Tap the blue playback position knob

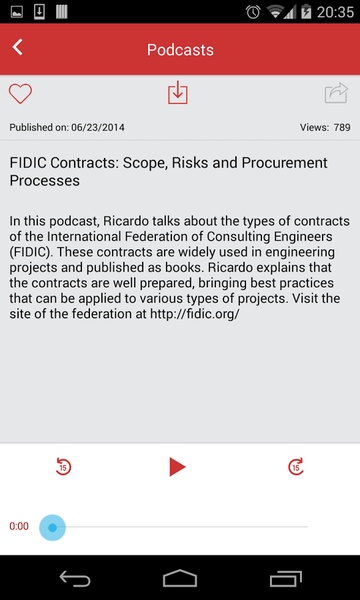point(52,527)
